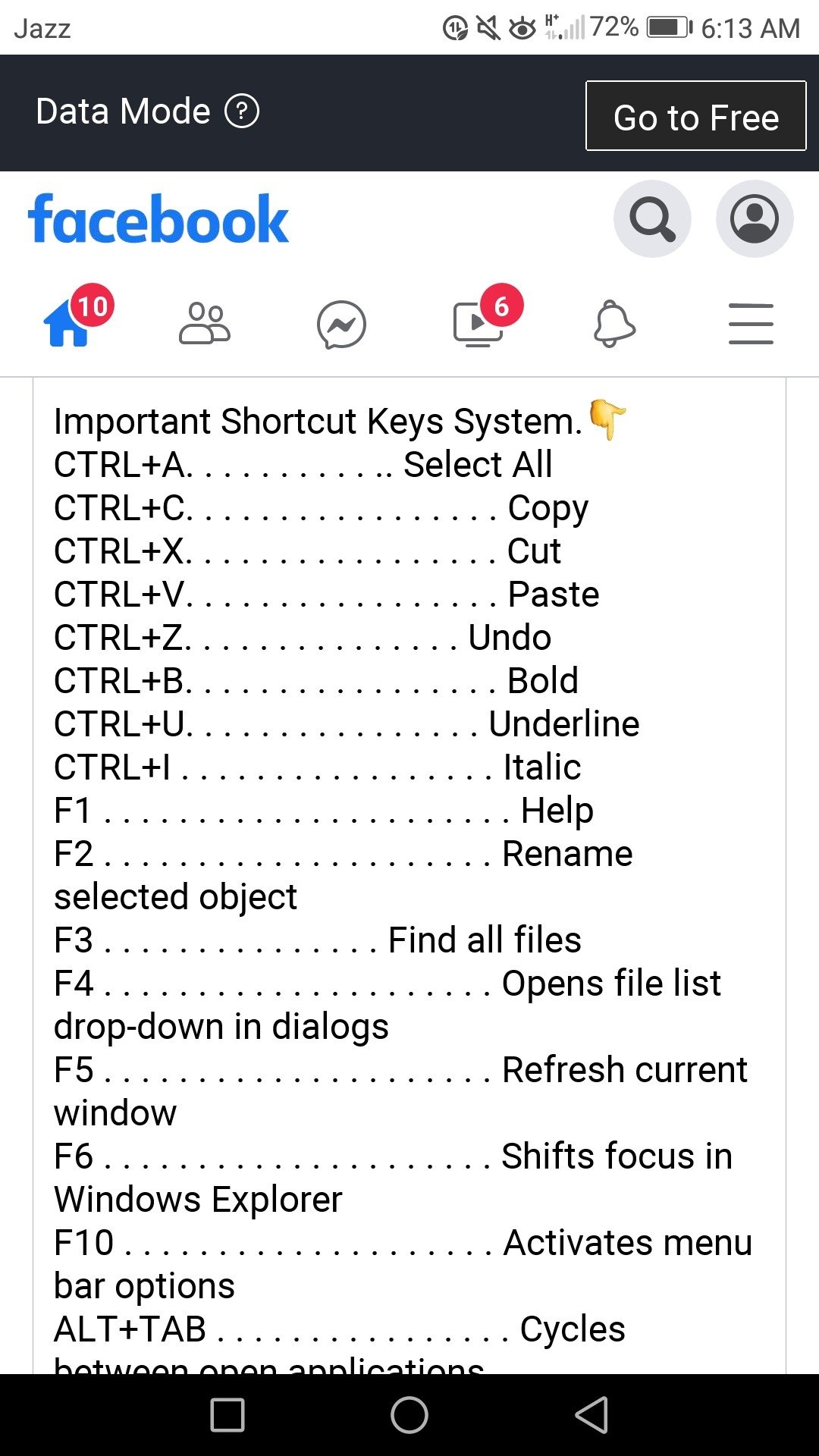Viewport: 819px width, 1456px height.
Task: Open the hamburger menu
Action: 751,325
